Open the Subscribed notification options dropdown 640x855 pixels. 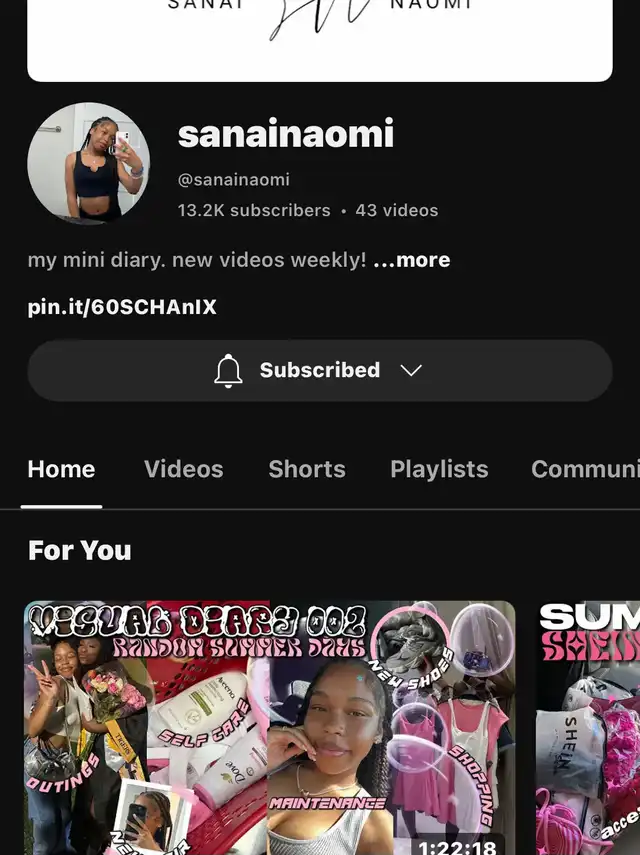[319, 370]
